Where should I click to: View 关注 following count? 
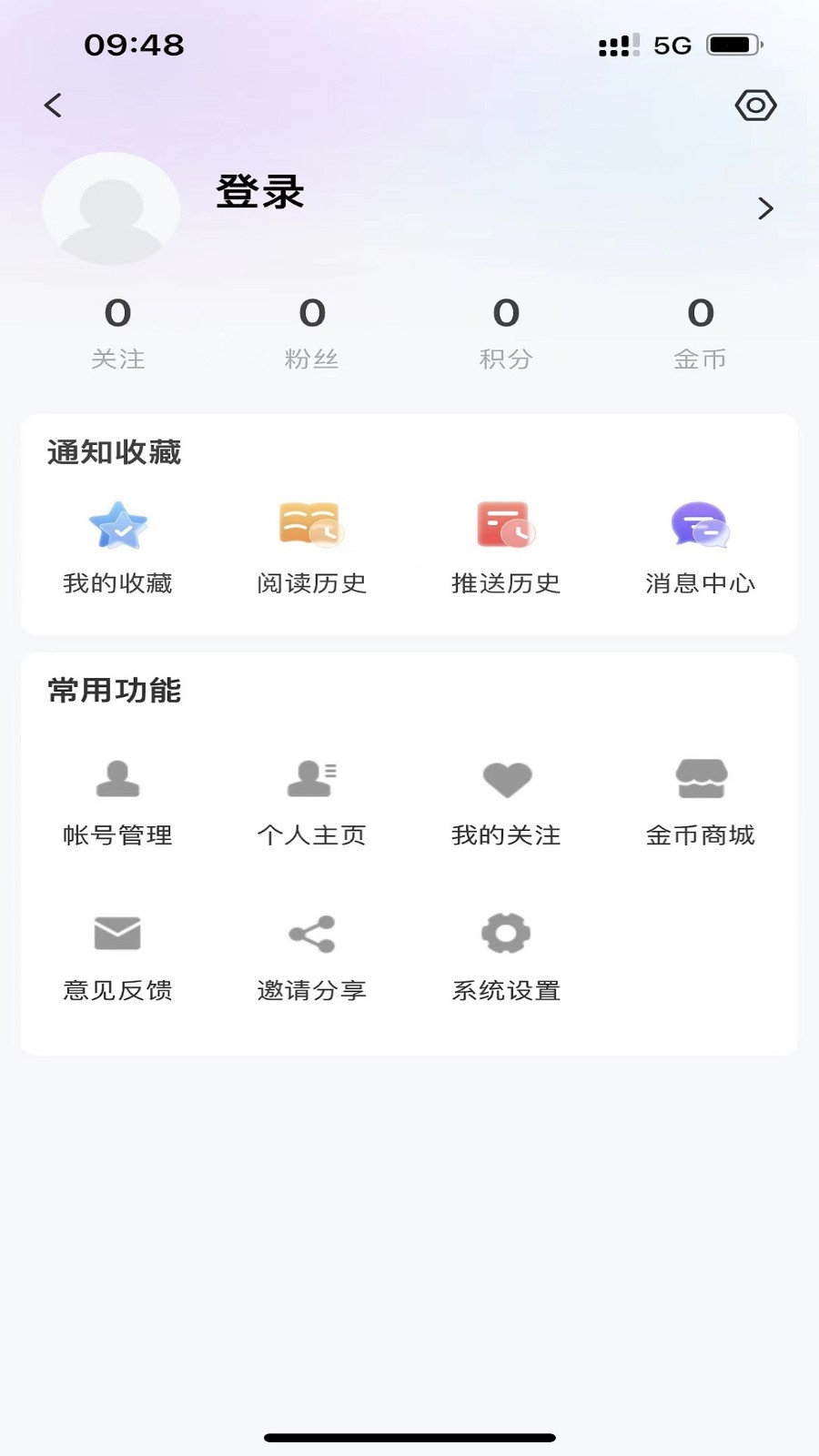(x=118, y=332)
